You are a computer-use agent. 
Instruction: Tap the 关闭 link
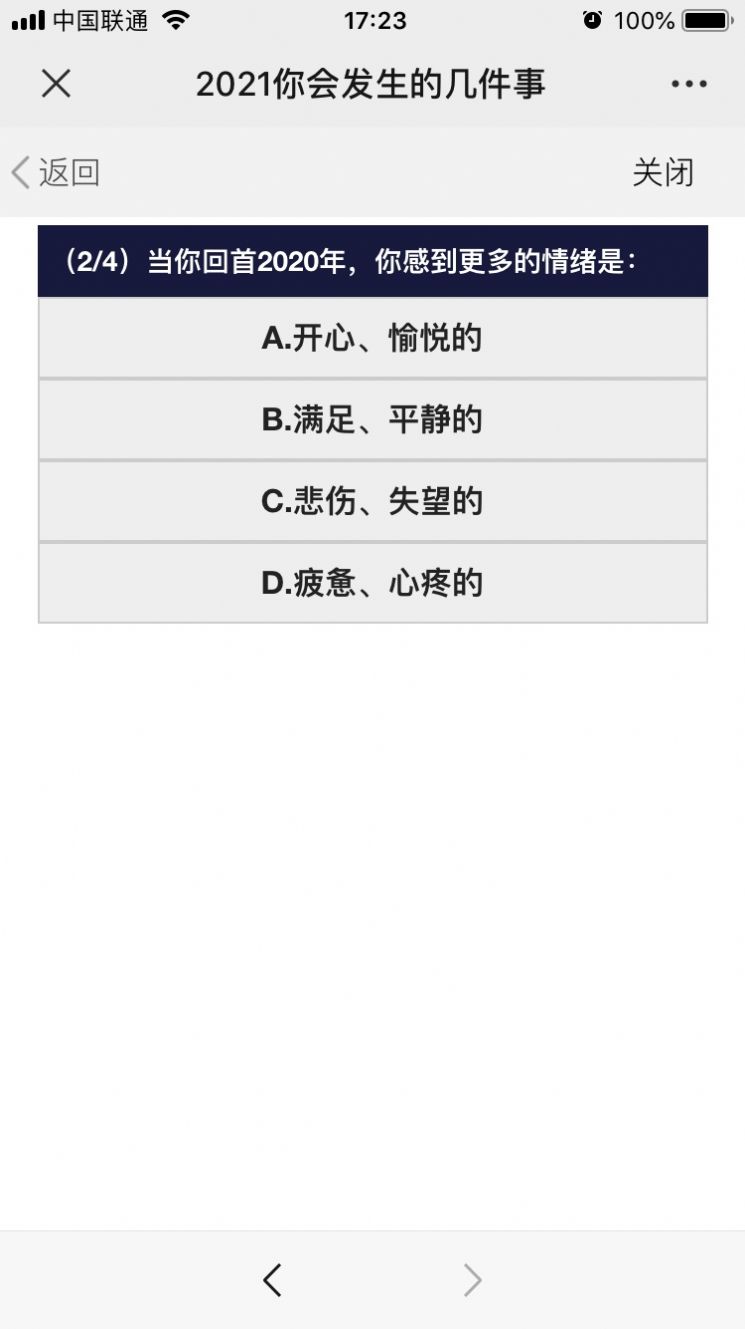(x=665, y=172)
